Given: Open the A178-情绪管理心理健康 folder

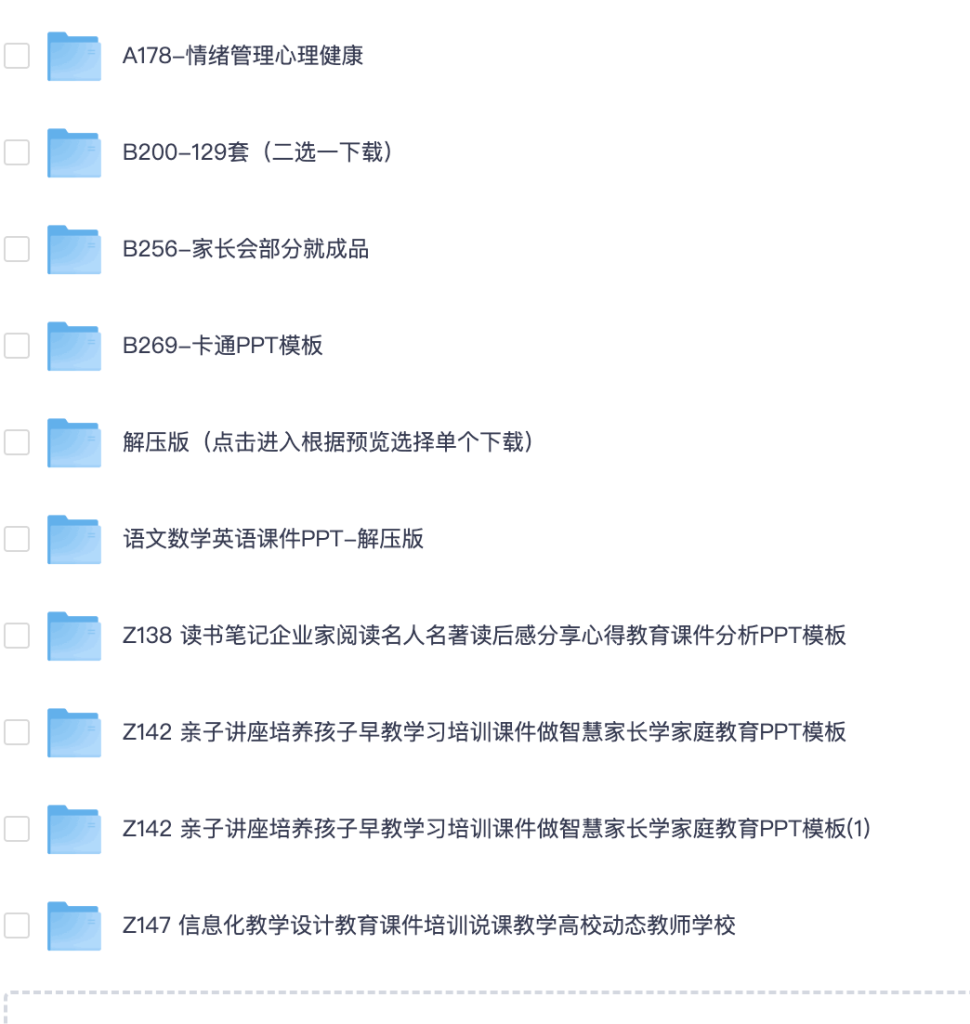Looking at the screenshot, I should tap(243, 56).
